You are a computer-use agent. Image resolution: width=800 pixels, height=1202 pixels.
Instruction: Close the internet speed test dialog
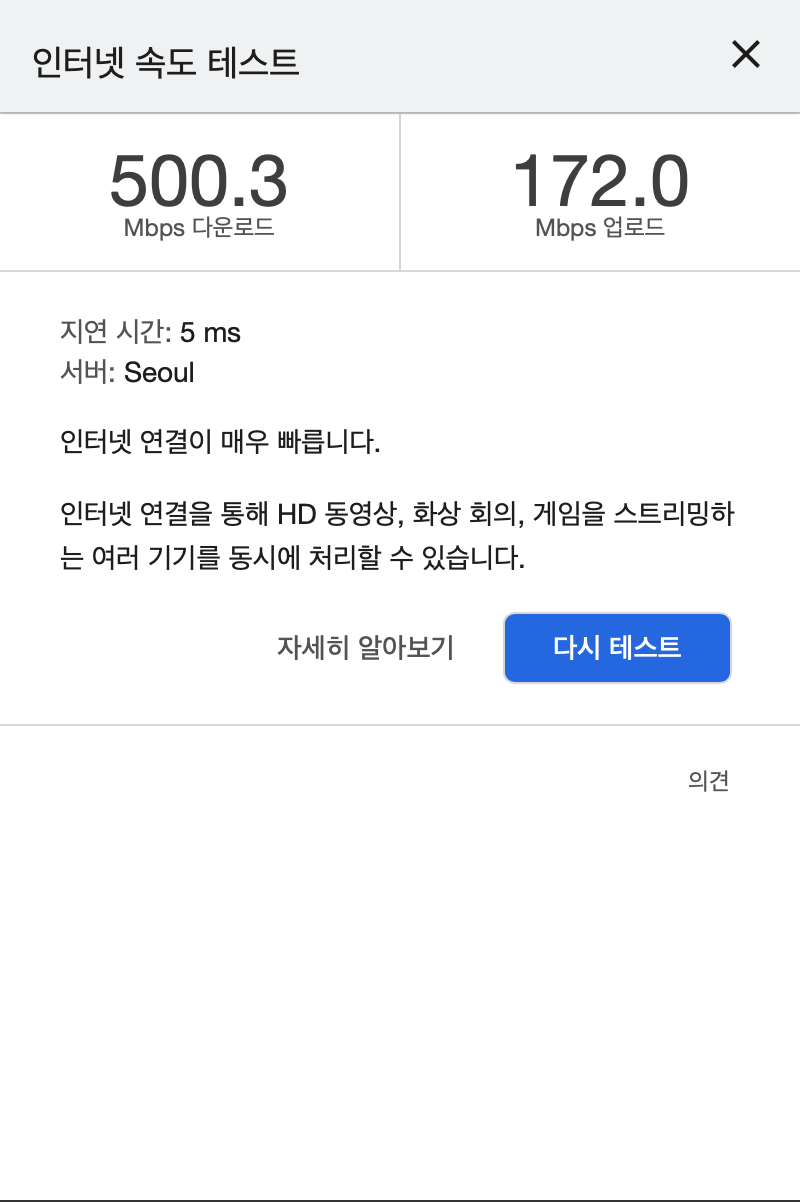click(746, 54)
